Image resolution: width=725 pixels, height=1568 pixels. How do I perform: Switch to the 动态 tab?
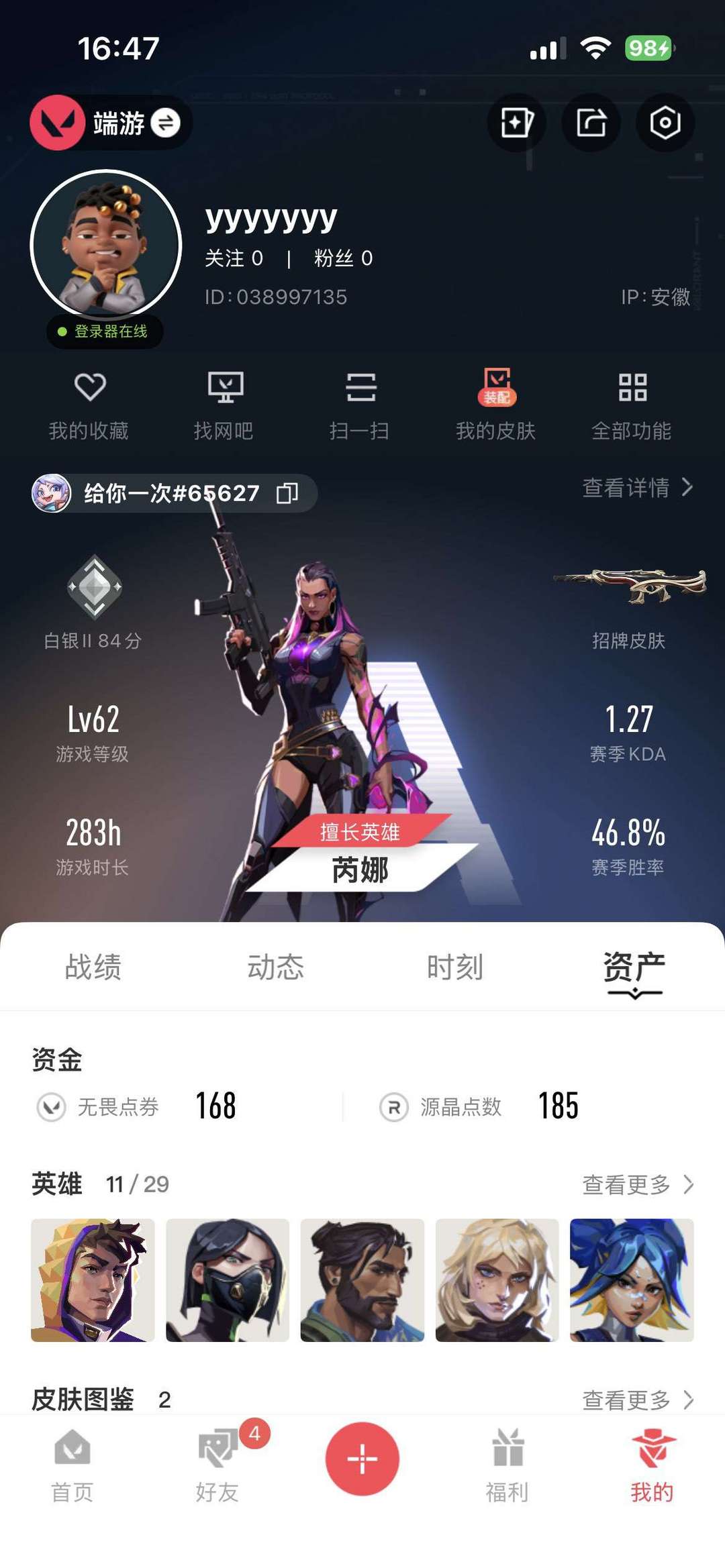[276, 967]
